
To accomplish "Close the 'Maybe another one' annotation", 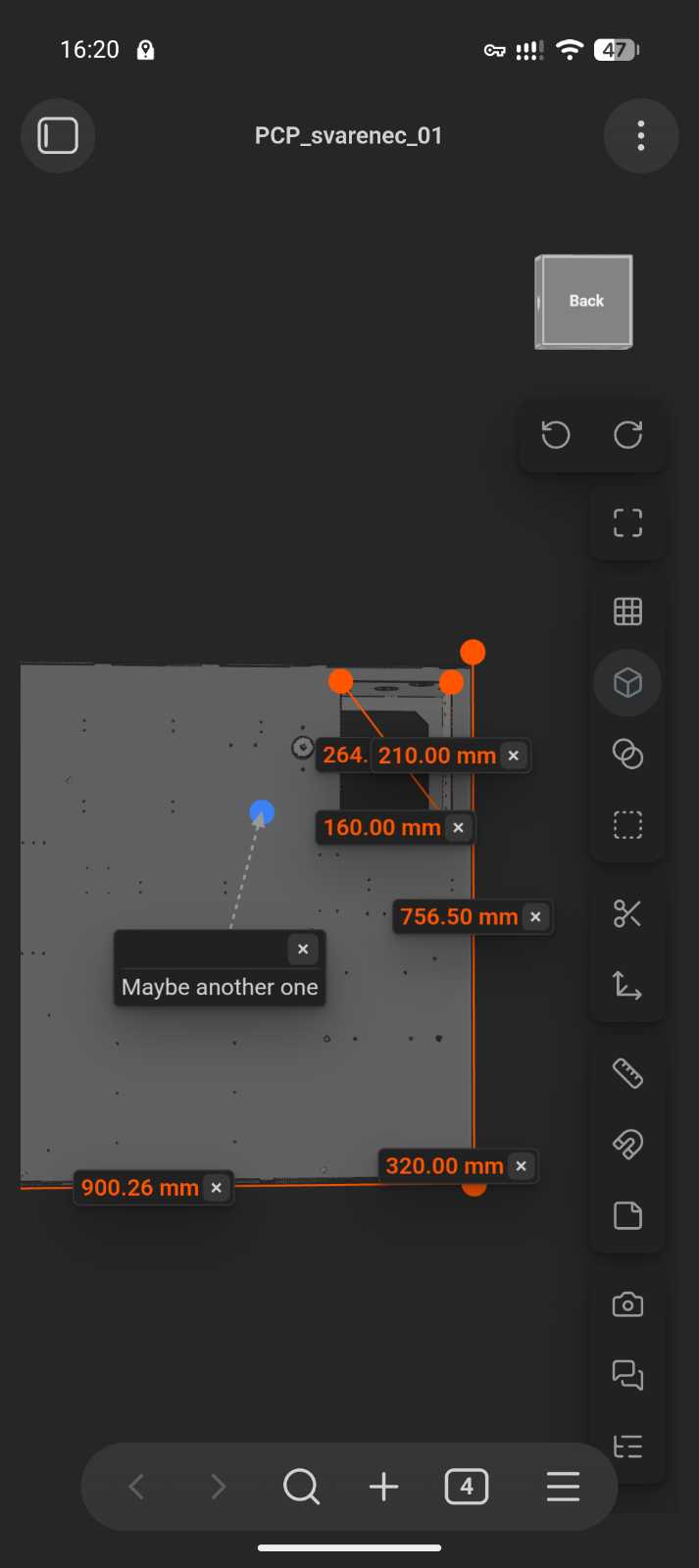I will (303, 949).
